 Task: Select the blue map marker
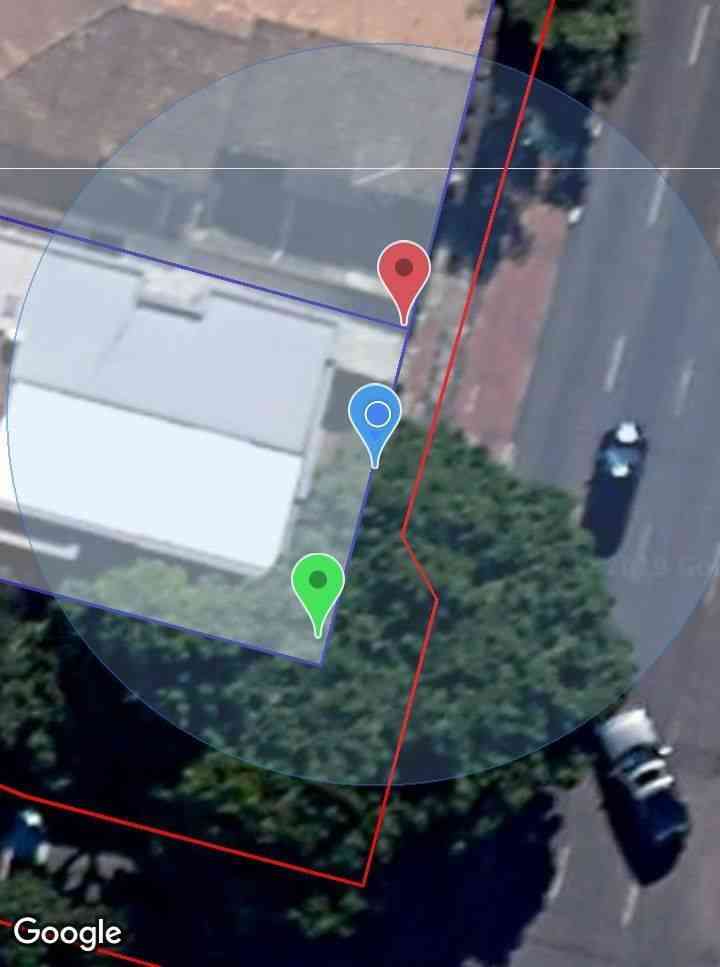pyautogui.click(x=375, y=415)
